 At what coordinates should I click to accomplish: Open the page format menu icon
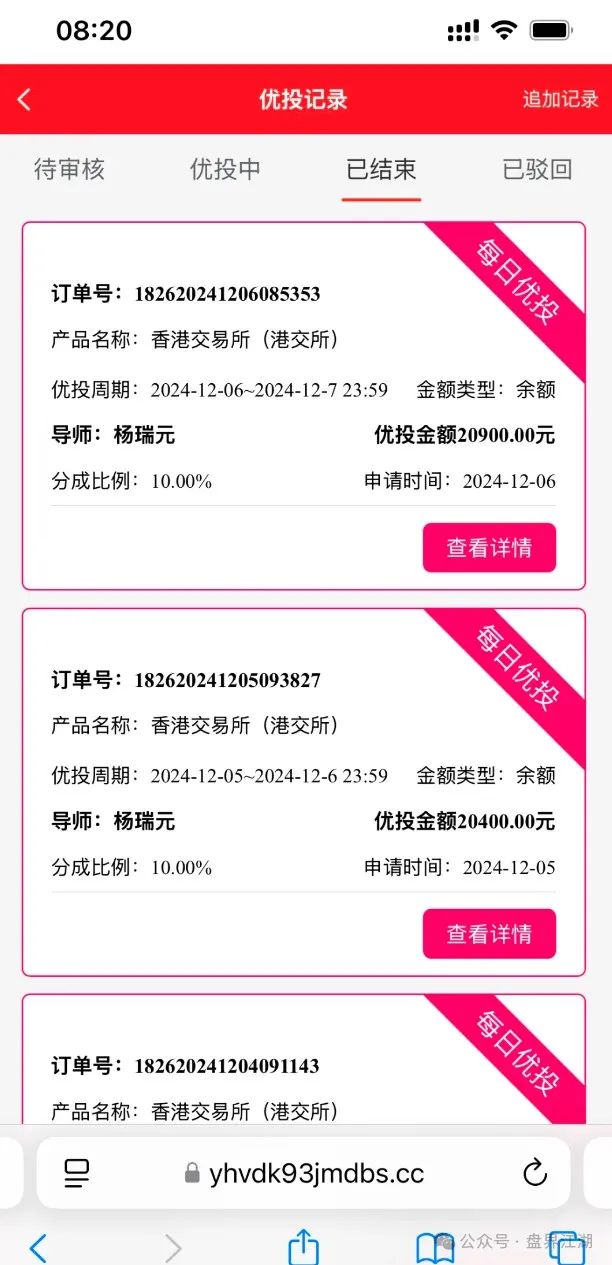pyautogui.click(x=77, y=1173)
